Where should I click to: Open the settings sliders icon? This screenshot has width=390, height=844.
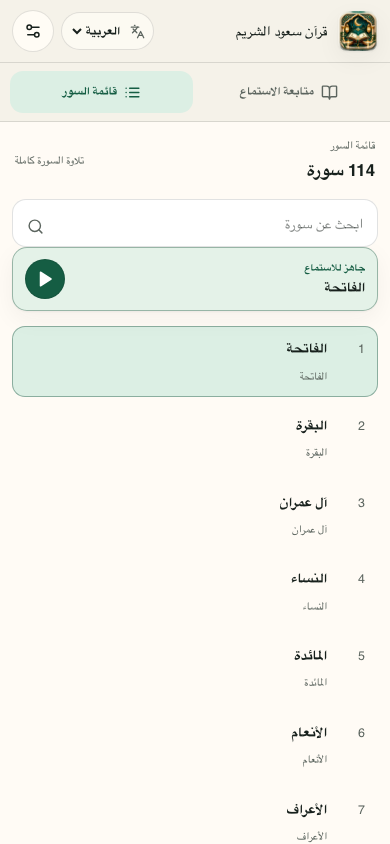(33, 31)
